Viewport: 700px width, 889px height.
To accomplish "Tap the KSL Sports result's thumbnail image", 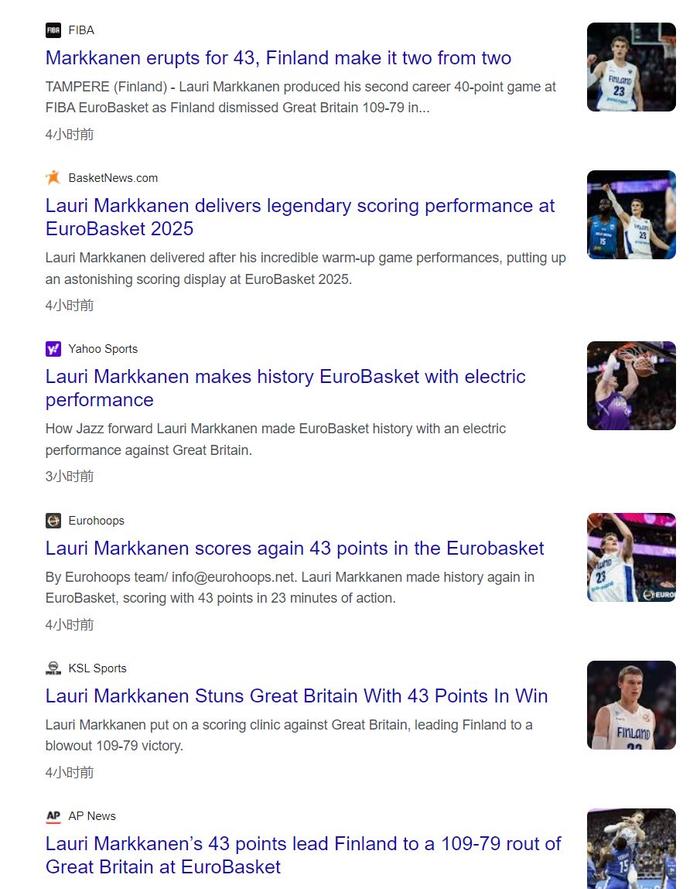I will coord(631,705).
